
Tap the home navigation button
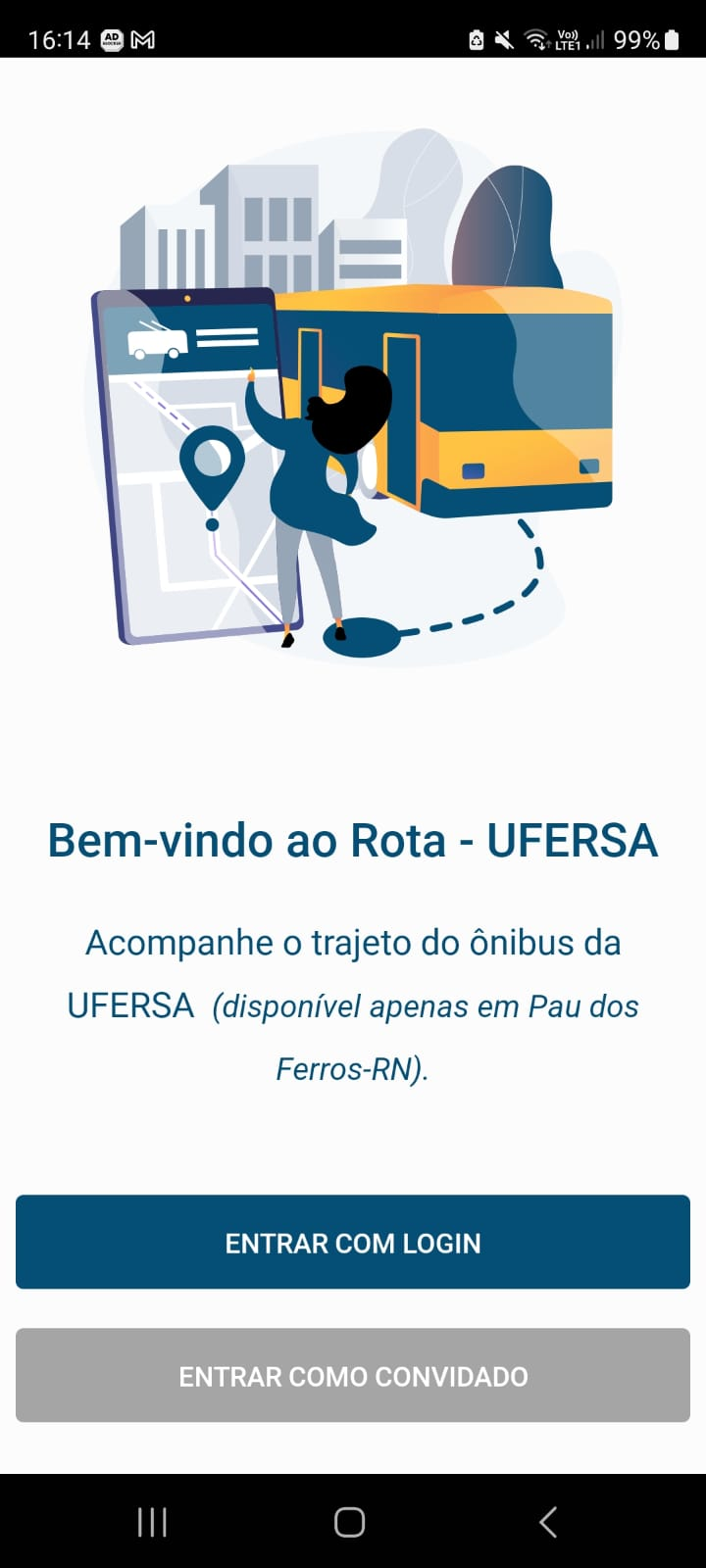[348, 1522]
